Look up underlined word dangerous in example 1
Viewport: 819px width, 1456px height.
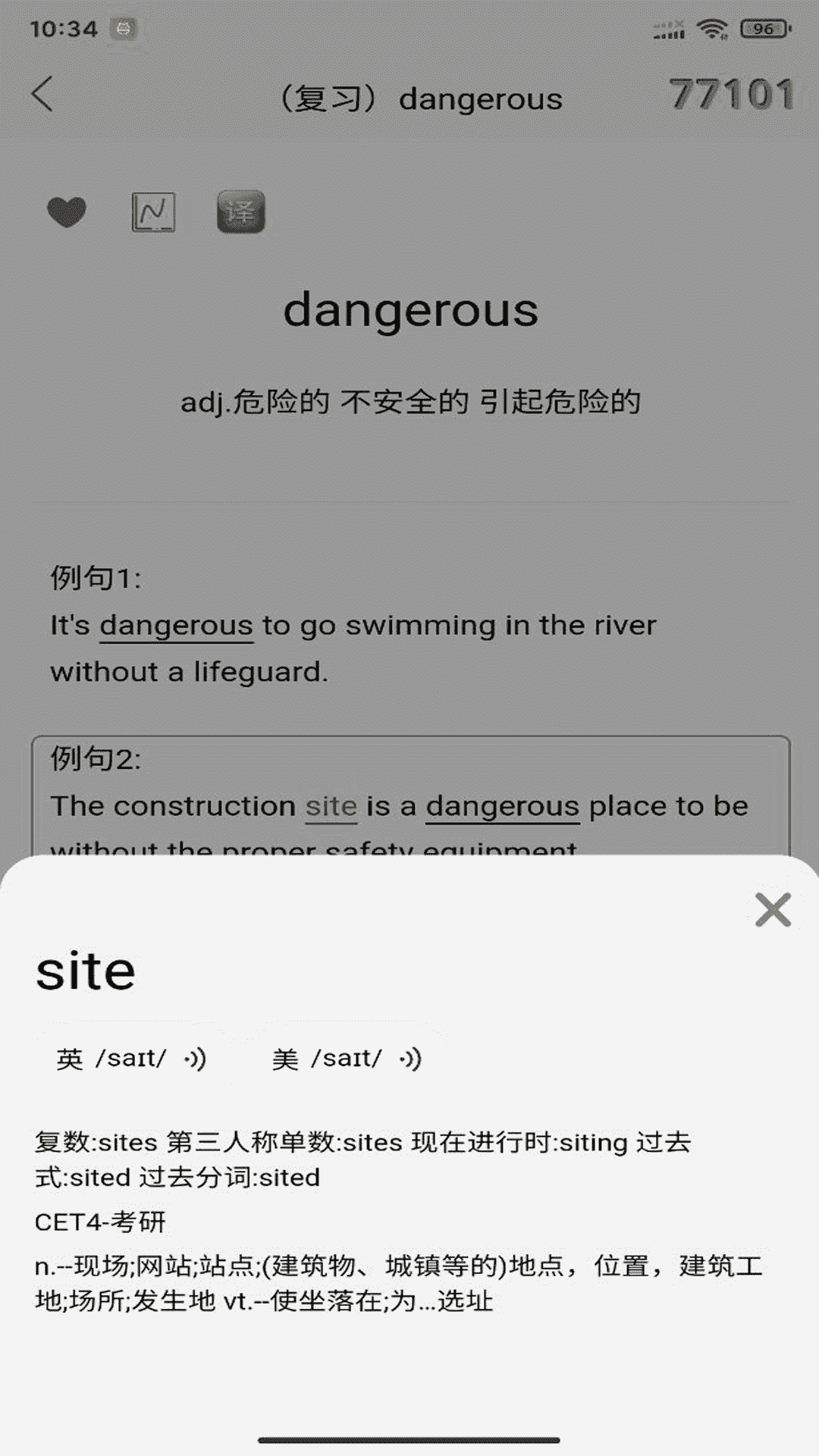pos(176,626)
